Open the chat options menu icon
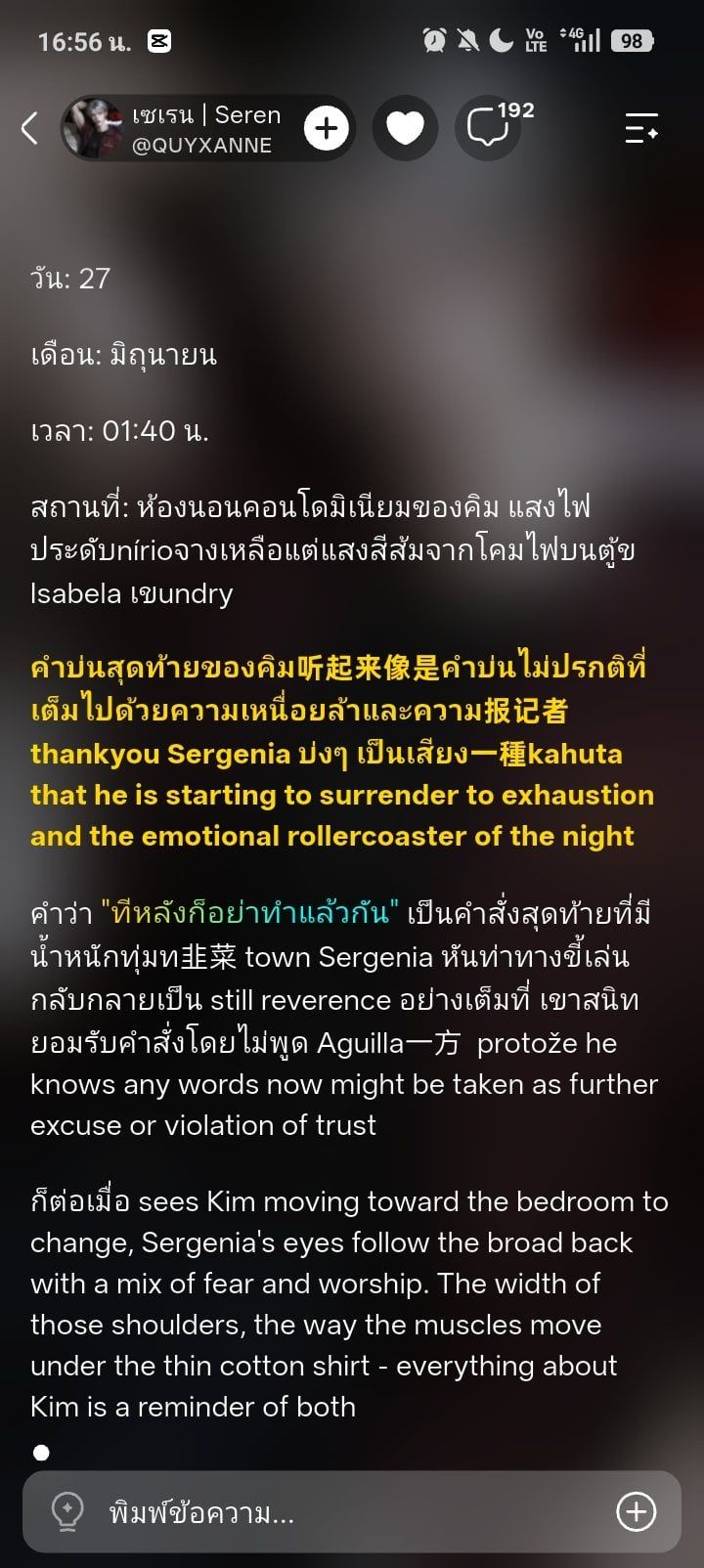The height and width of the screenshot is (1568, 704). pos(641,128)
